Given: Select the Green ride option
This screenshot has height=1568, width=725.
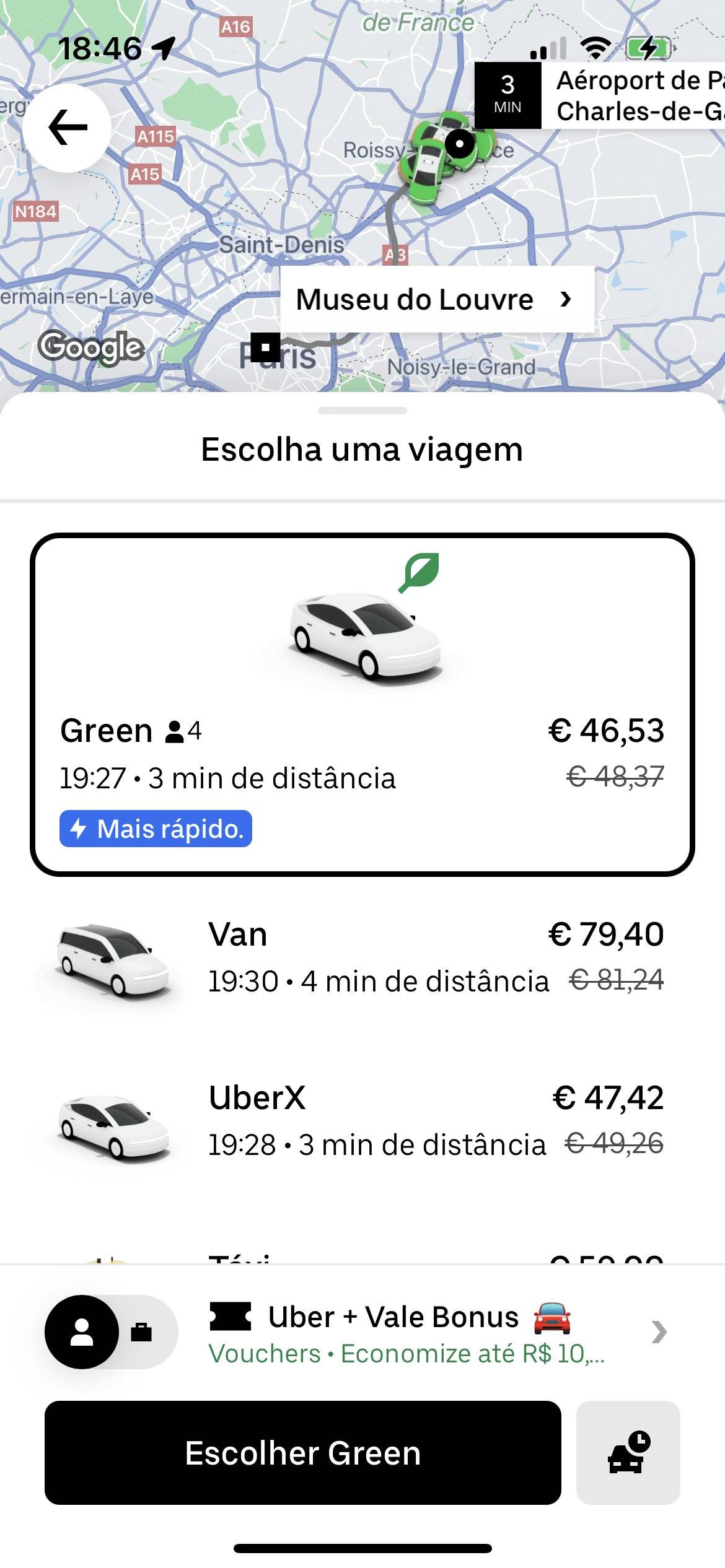Looking at the screenshot, I should click(x=362, y=703).
